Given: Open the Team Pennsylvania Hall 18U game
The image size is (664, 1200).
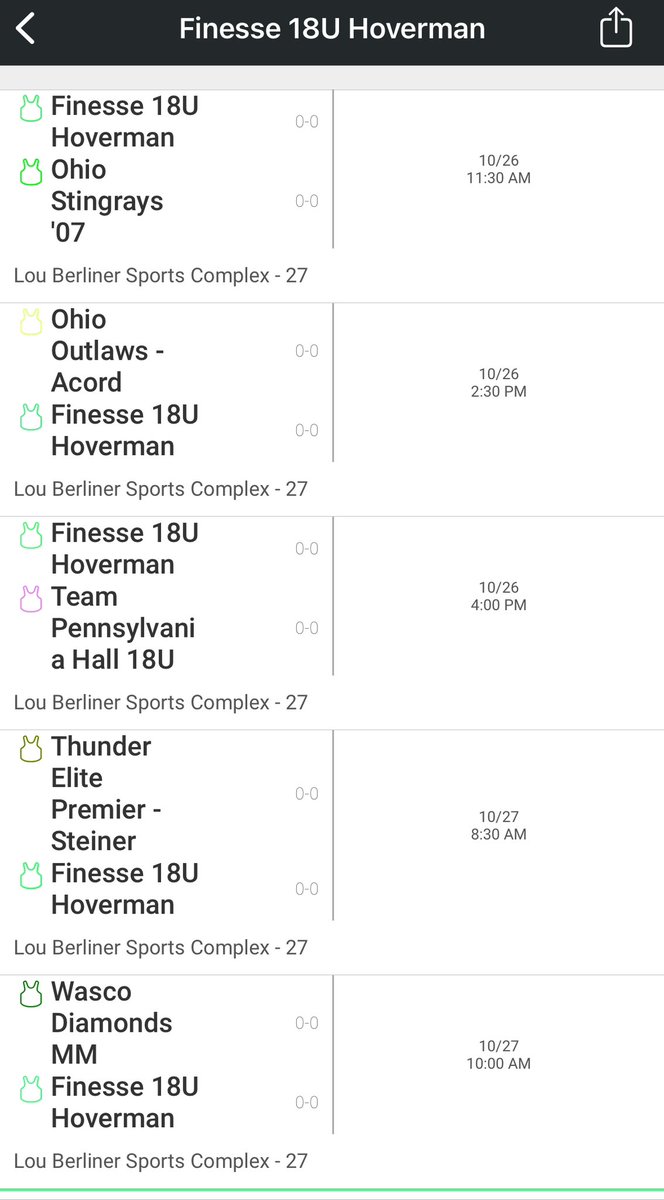Looking at the screenshot, I should (332, 623).
